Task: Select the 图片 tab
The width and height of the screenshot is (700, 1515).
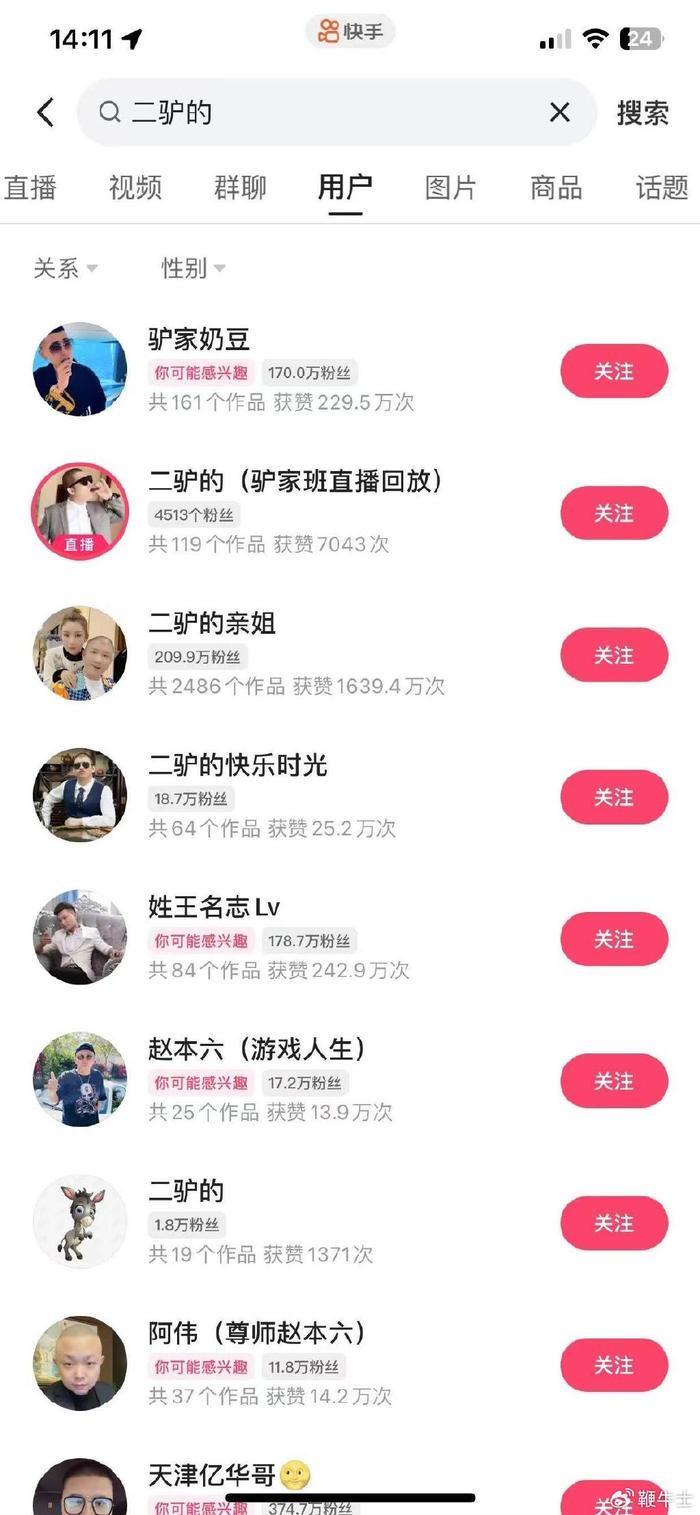Action: [450, 187]
